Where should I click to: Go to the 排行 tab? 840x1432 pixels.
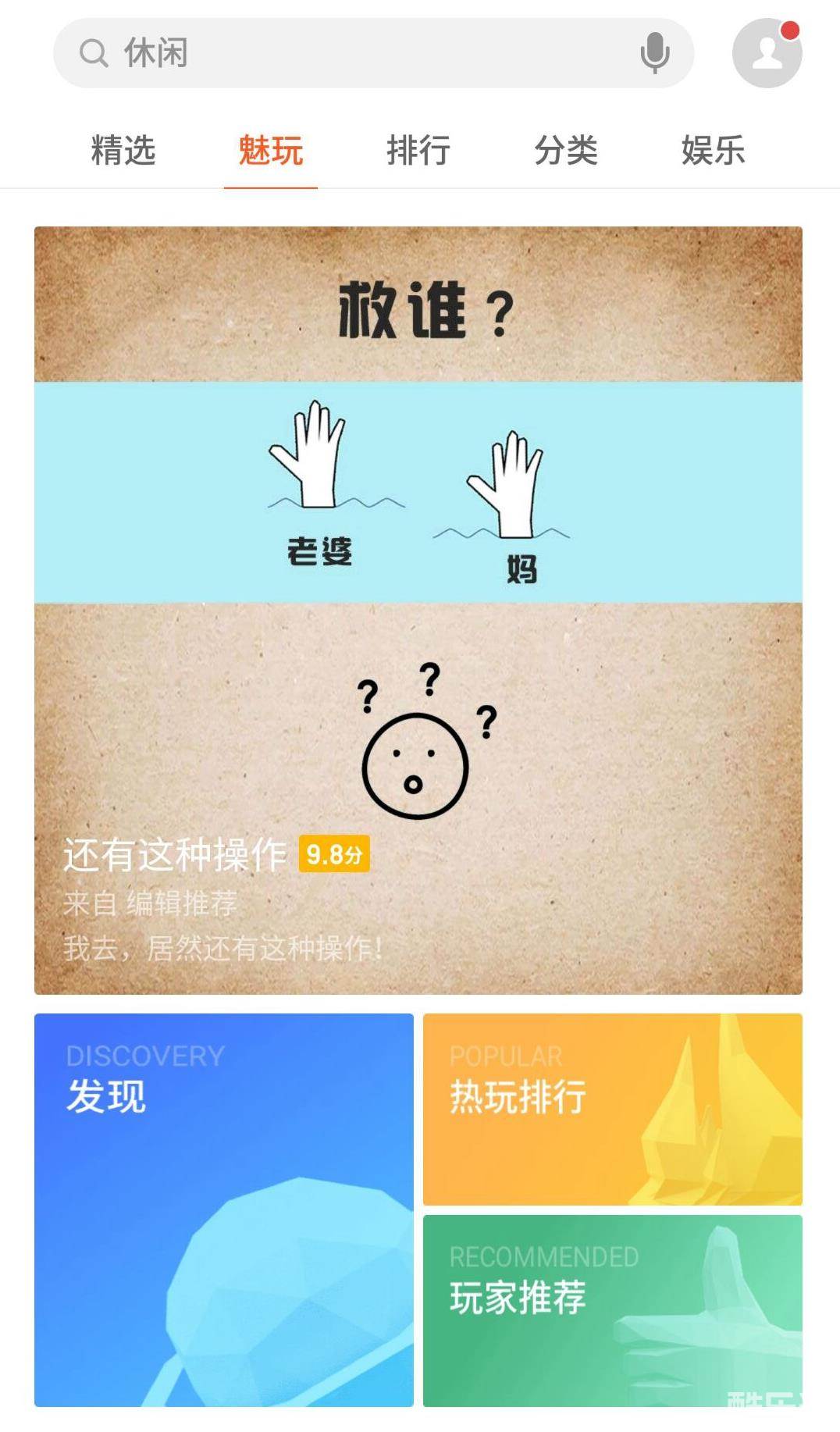[x=418, y=150]
